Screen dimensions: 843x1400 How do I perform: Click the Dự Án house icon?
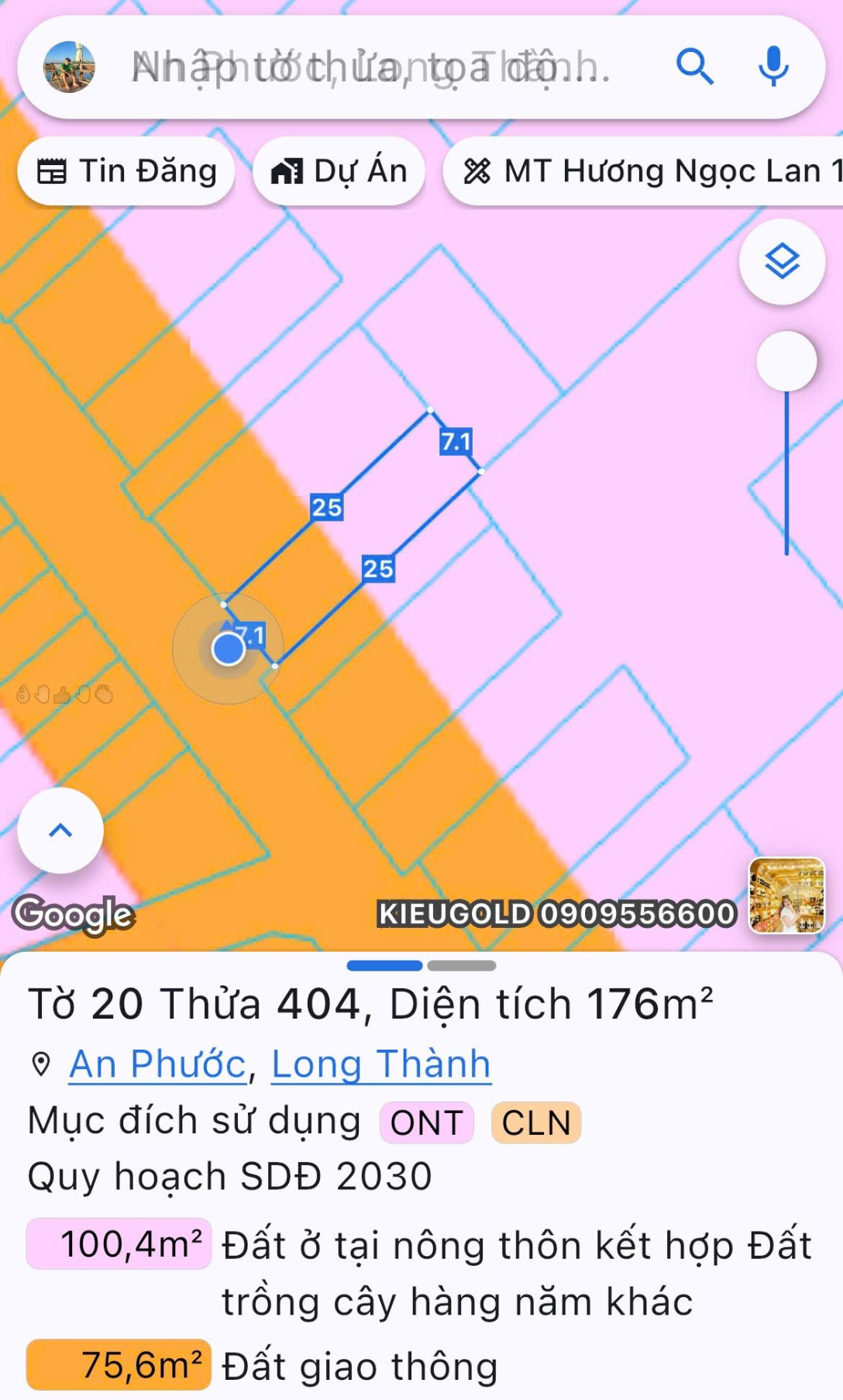pos(287,171)
